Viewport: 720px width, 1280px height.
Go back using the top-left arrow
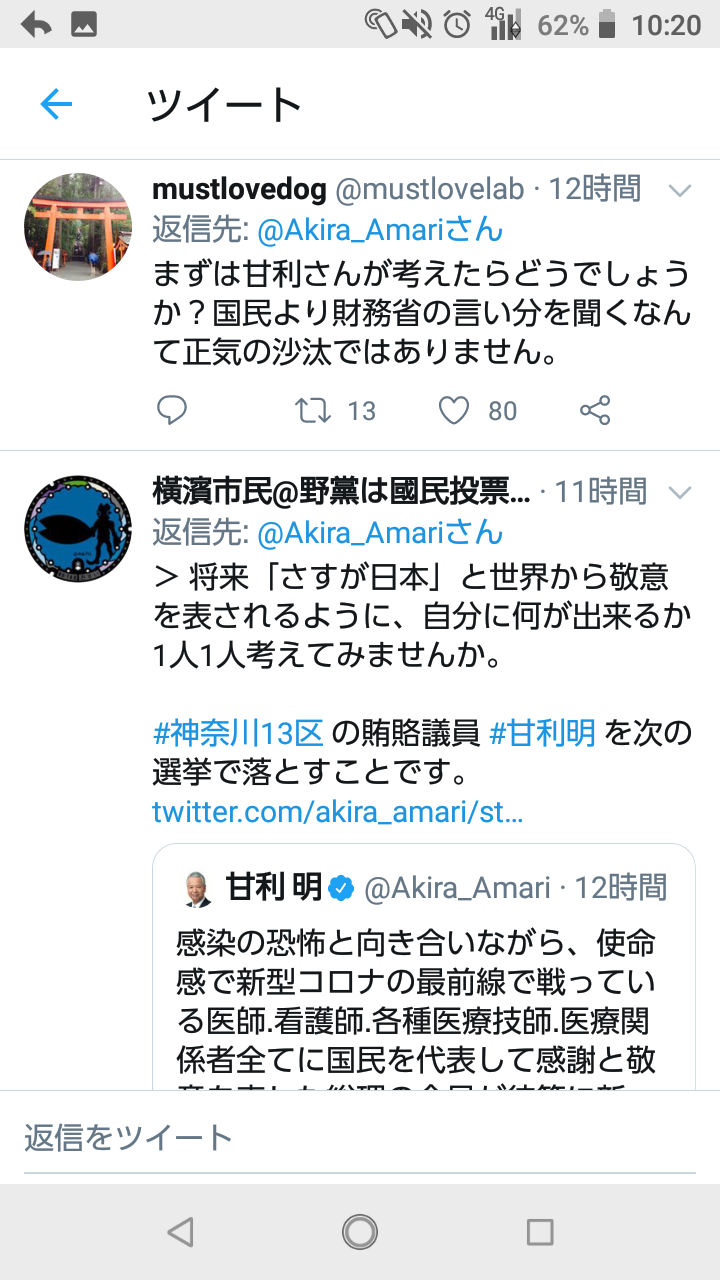click(x=56, y=104)
